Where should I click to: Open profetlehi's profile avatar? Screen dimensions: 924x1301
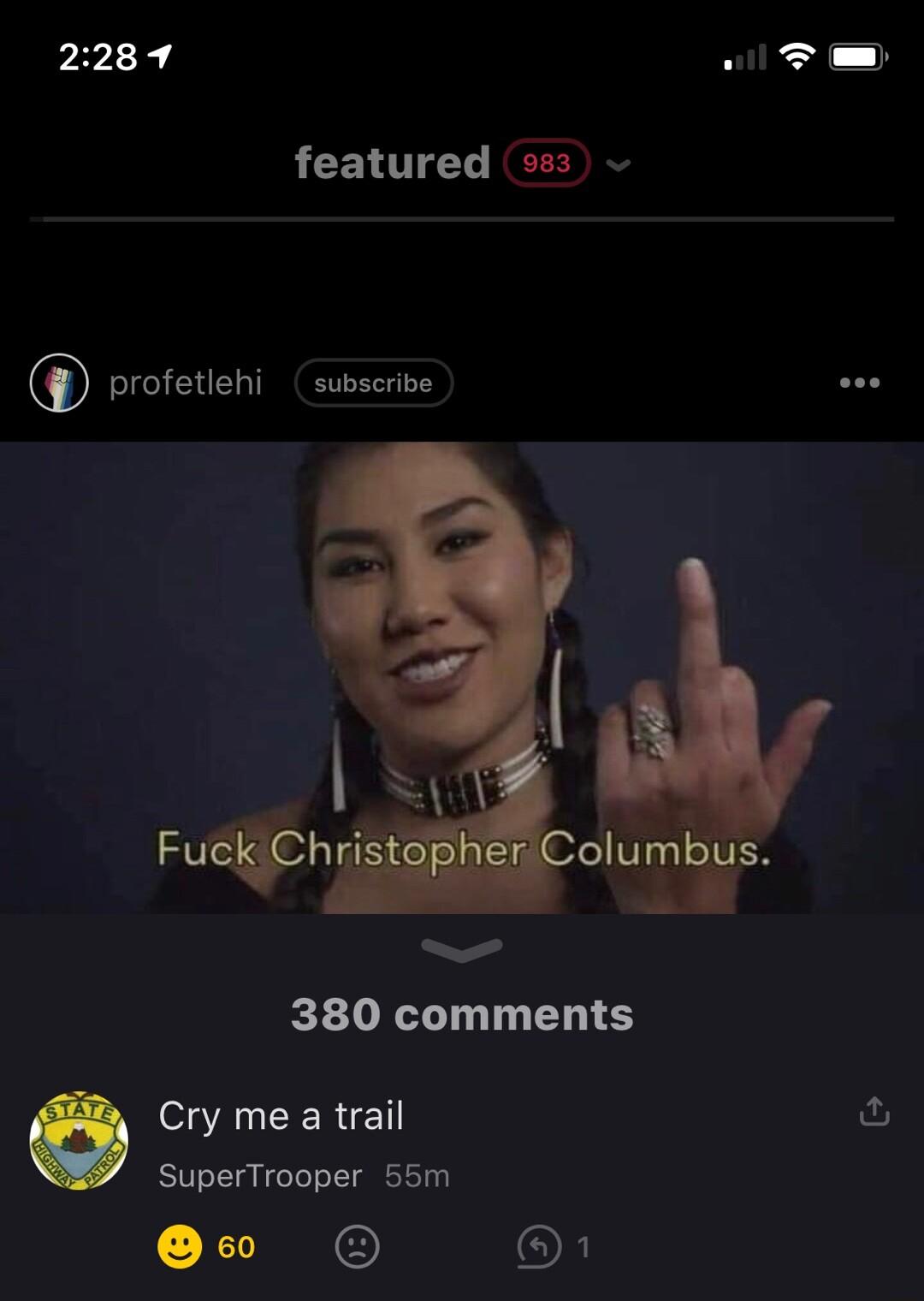click(x=59, y=383)
